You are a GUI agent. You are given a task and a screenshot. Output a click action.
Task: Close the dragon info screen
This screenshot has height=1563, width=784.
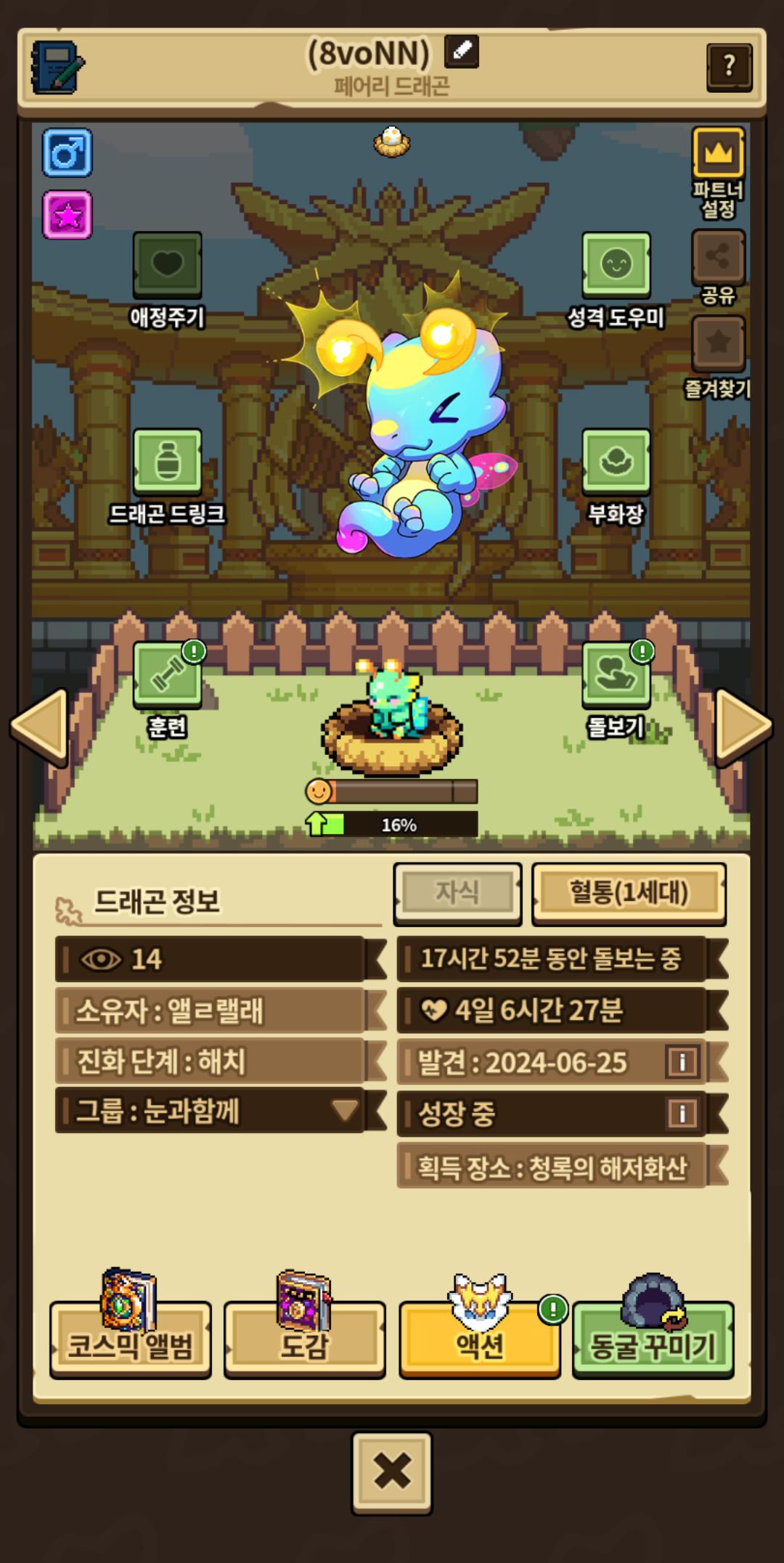(x=392, y=1473)
